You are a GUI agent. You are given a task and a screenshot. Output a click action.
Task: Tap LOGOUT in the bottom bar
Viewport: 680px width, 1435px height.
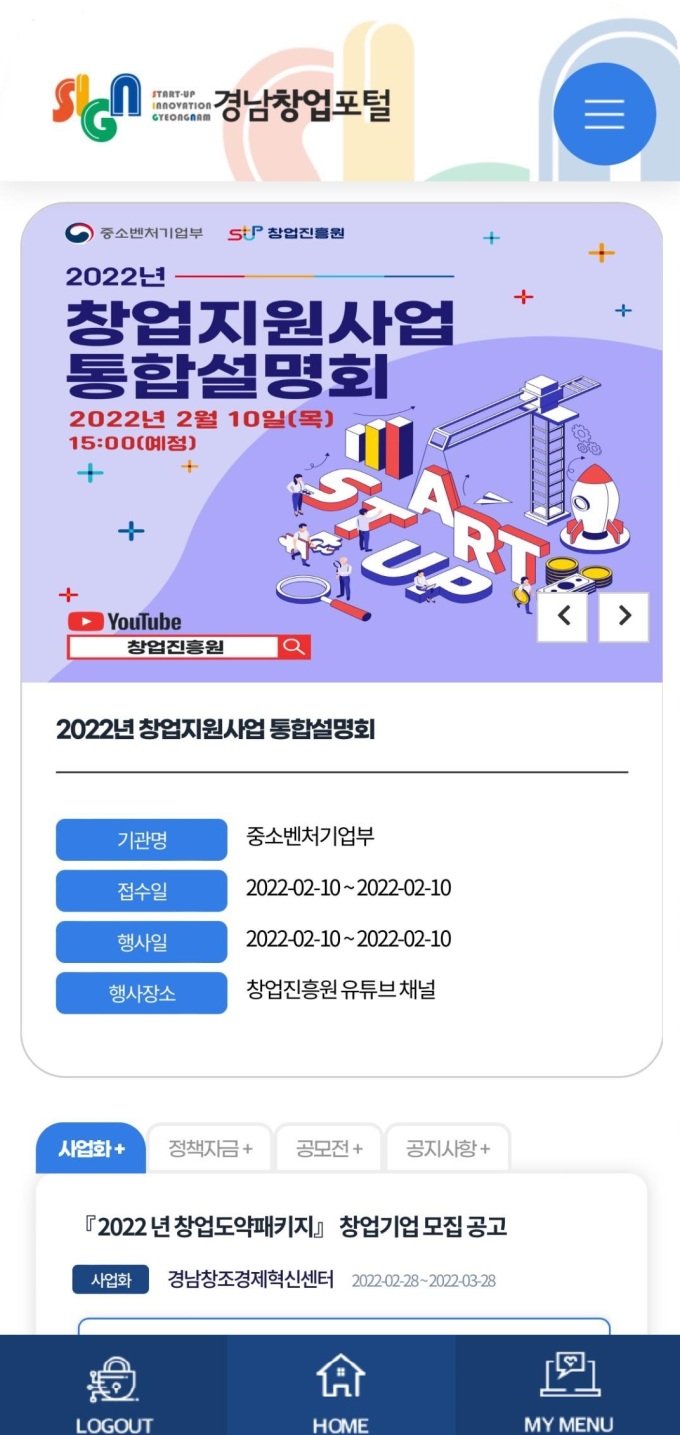click(114, 1388)
